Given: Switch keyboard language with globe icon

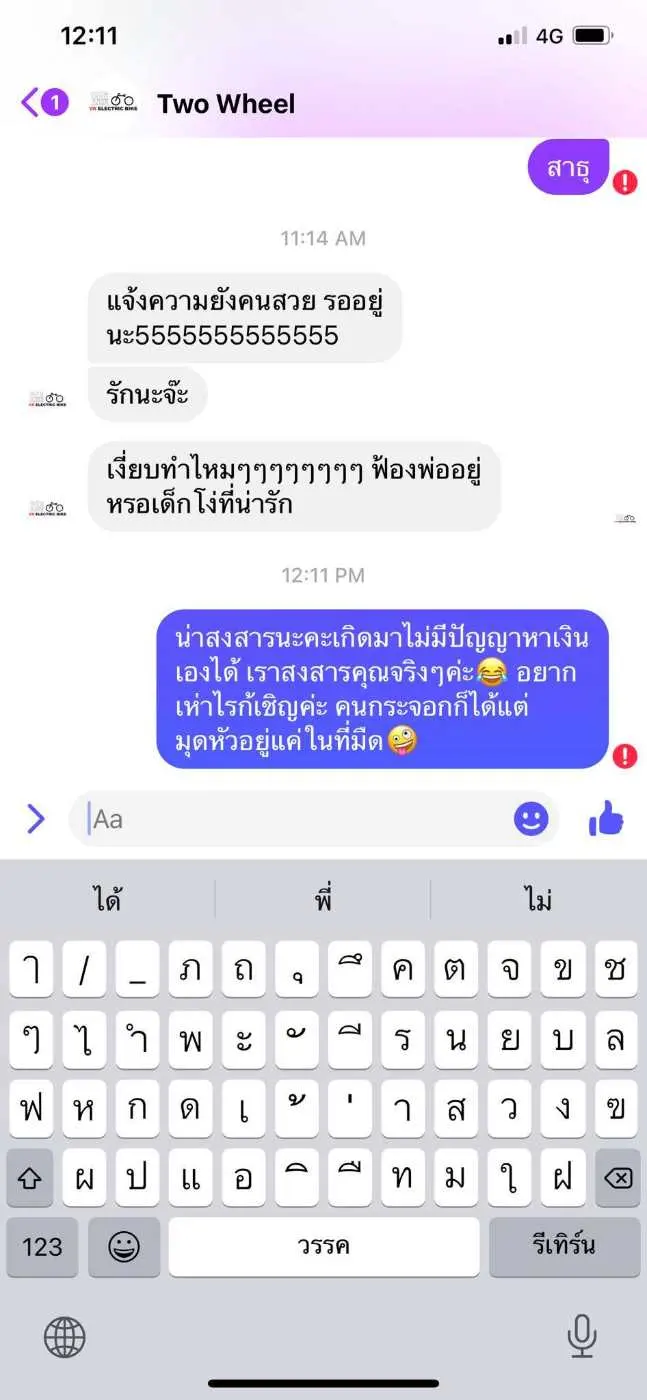Looking at the screenshot, I should pos(65,1336).
